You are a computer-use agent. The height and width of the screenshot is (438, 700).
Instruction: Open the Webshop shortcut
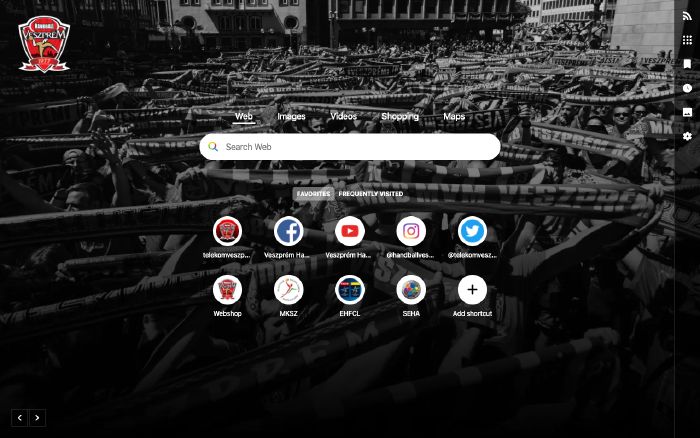pyautogui.click(x=228, y=291)
